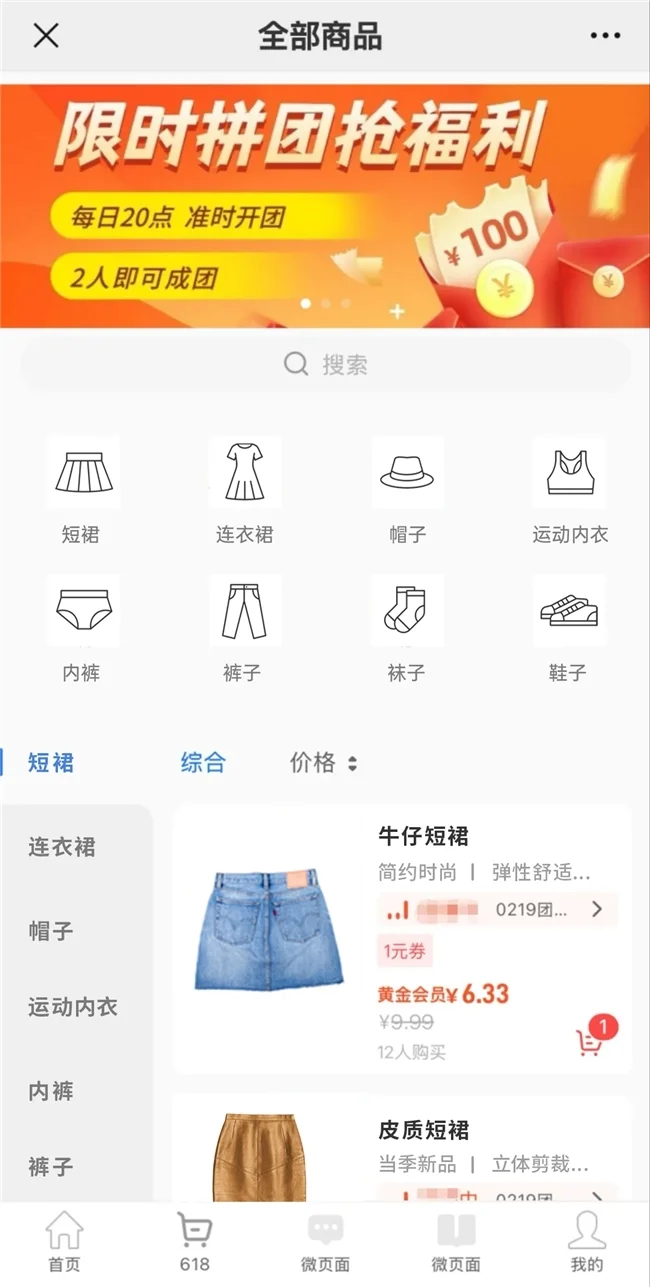This screenshot has width=650, height=1287.
Task: Select 运动内衣 in the side category list
Action: coord(72,1007)
